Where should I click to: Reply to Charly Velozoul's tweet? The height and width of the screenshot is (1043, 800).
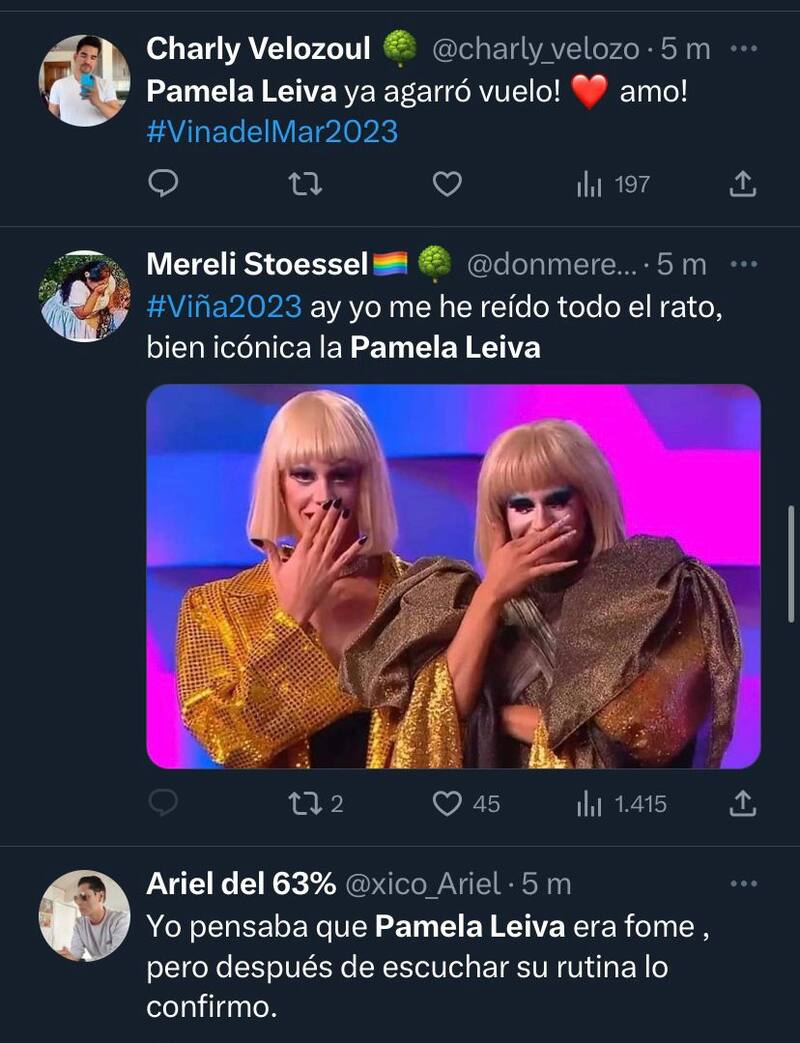pos(163,184)
